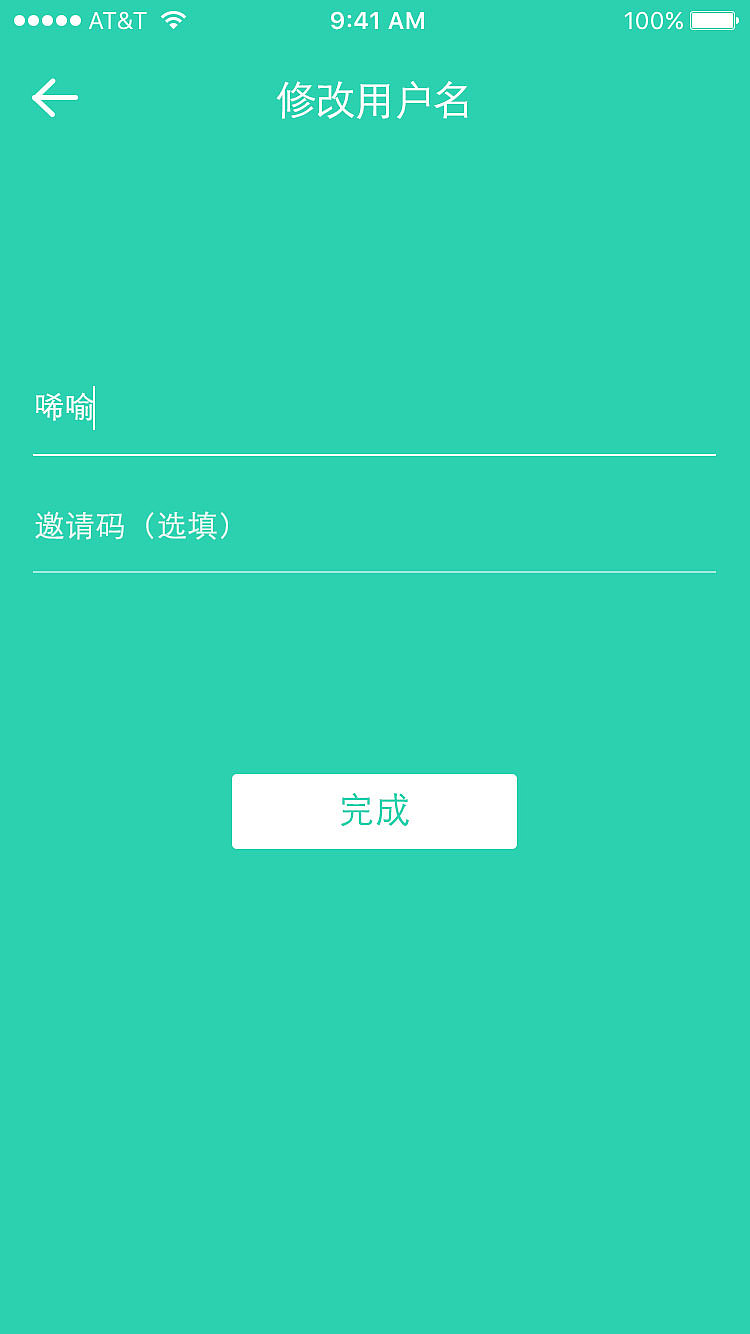Select the AT&T carrier label
The height and width of the screenshot is (1334, 750).
click(118, 20)
